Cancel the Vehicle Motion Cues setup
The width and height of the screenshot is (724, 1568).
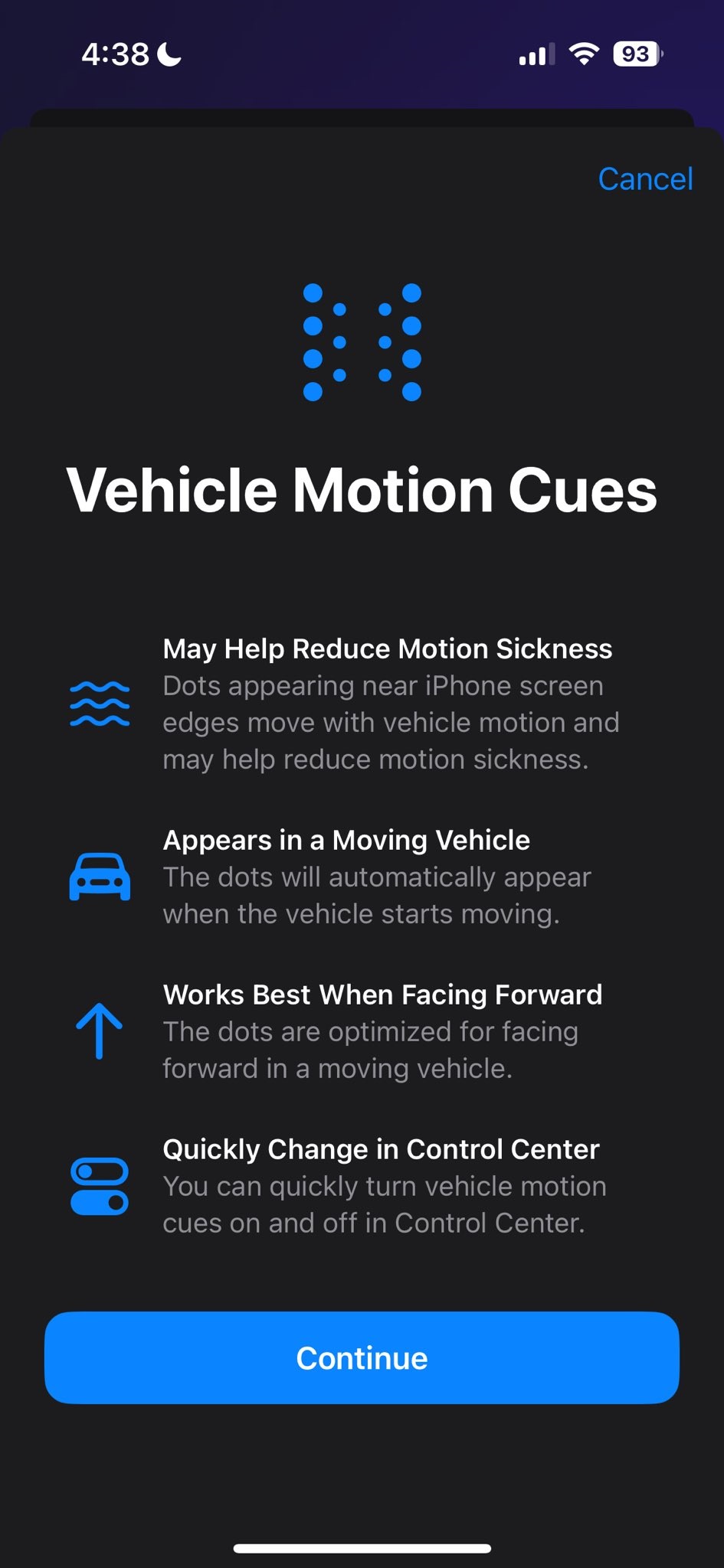tap(645, 179)
